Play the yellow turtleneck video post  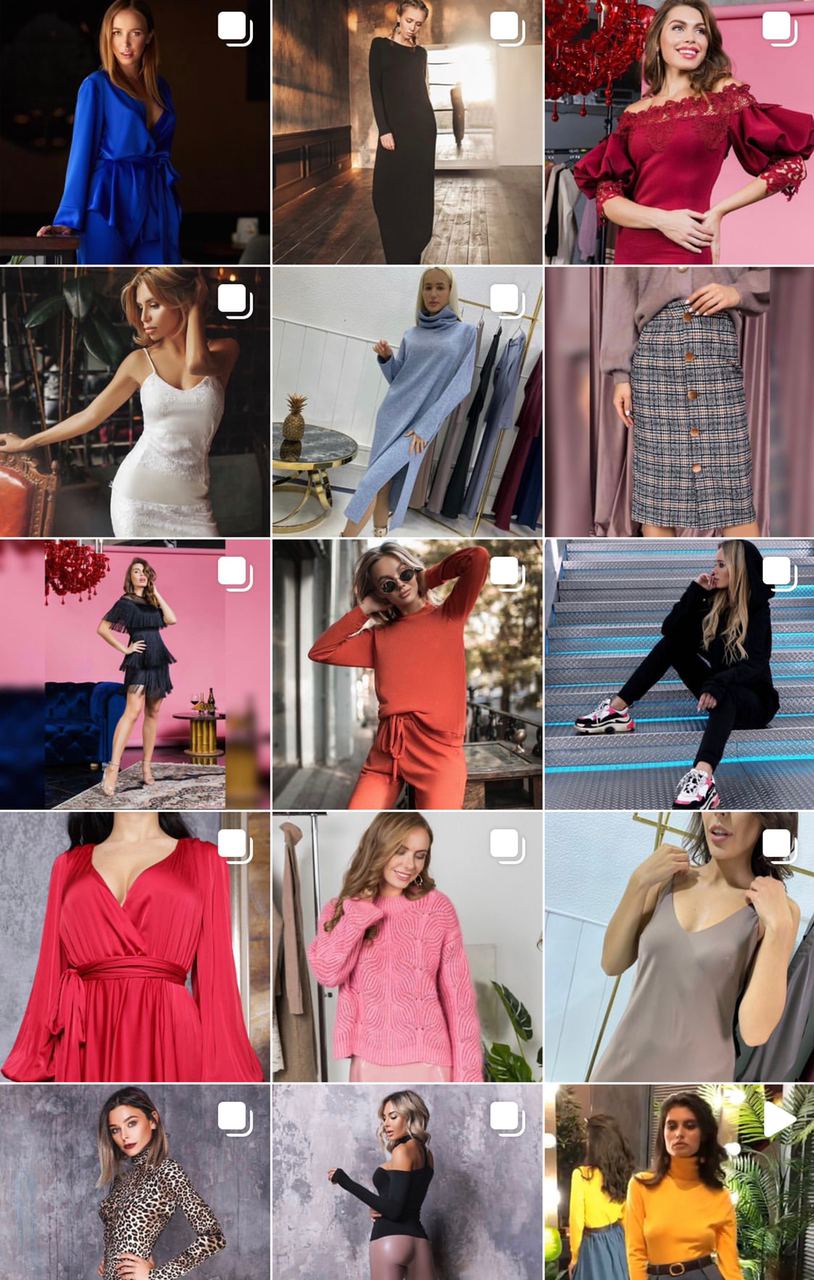(x=679, y=1182)
